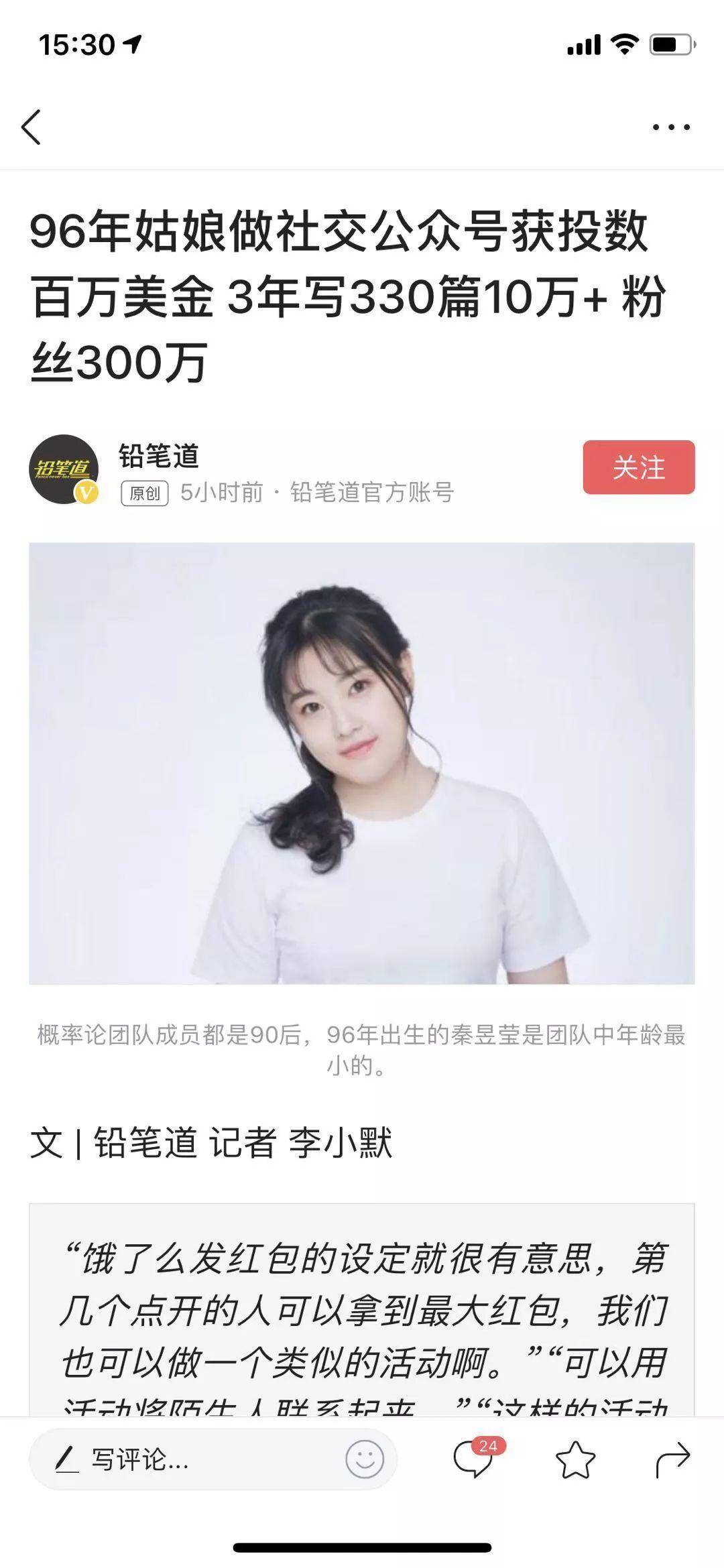
Task: Open the 铅笔道 author avatar
Action: [x=64, y=469]
